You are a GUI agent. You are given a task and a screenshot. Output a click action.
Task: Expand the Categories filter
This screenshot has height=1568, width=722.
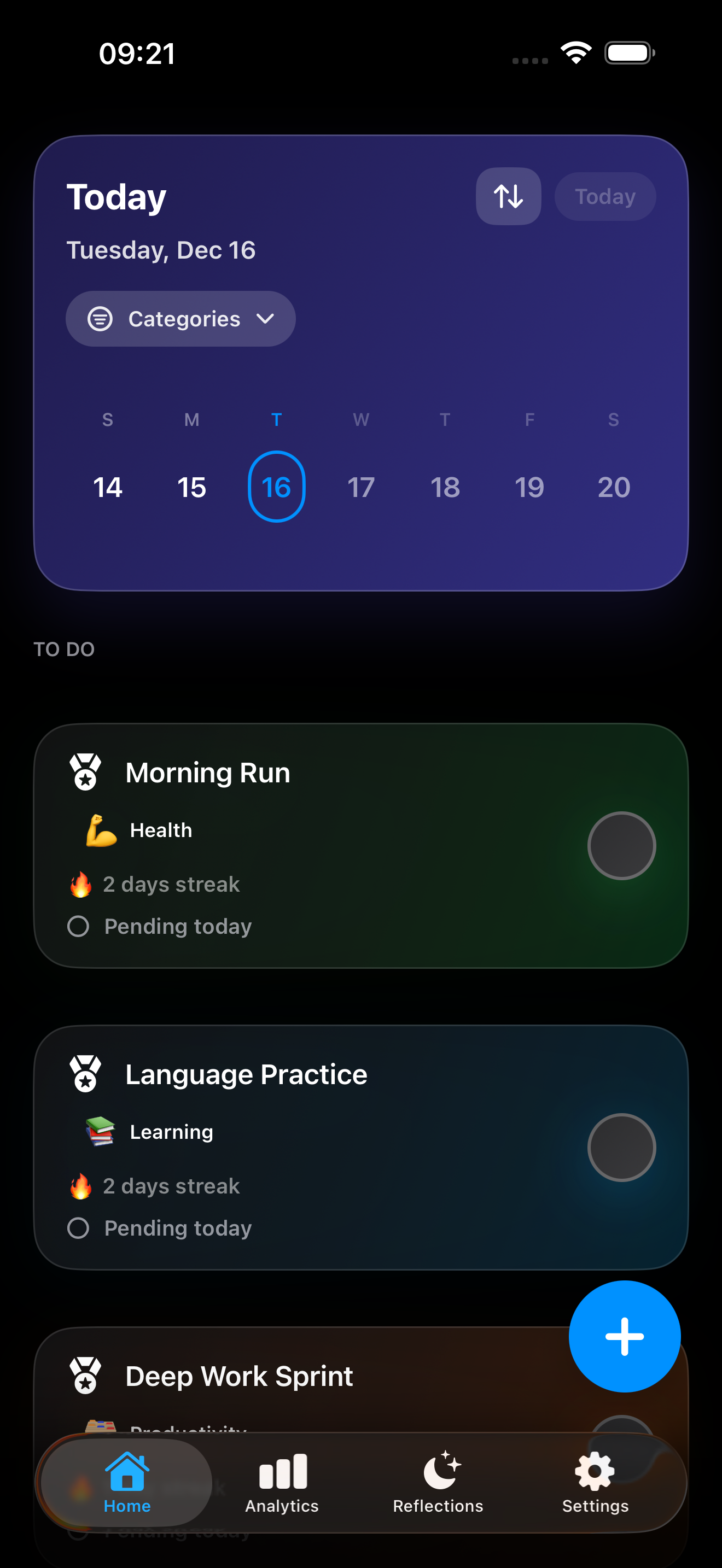[x=180, y=318]
